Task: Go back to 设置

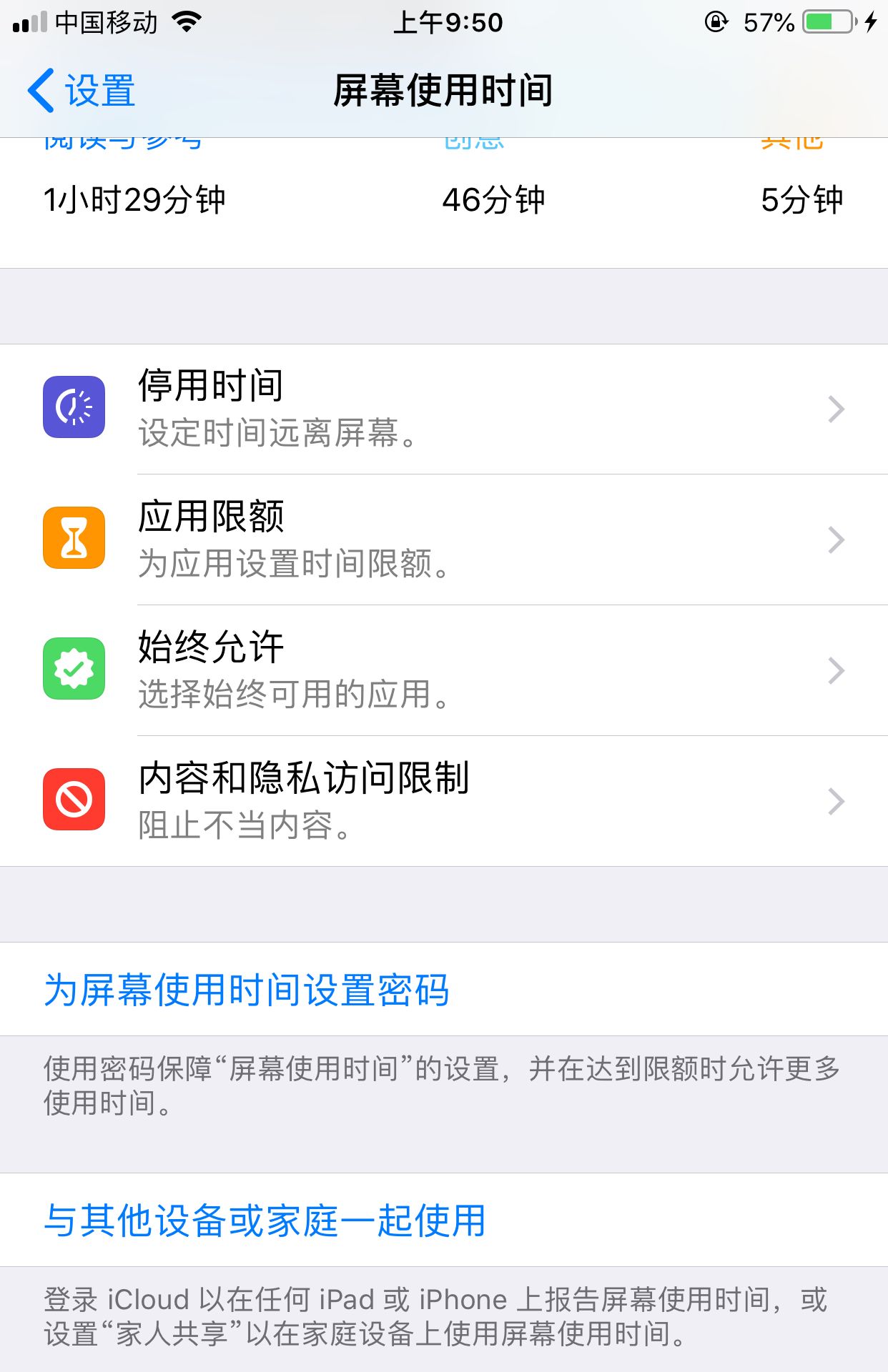Action: tap(82, 91)
